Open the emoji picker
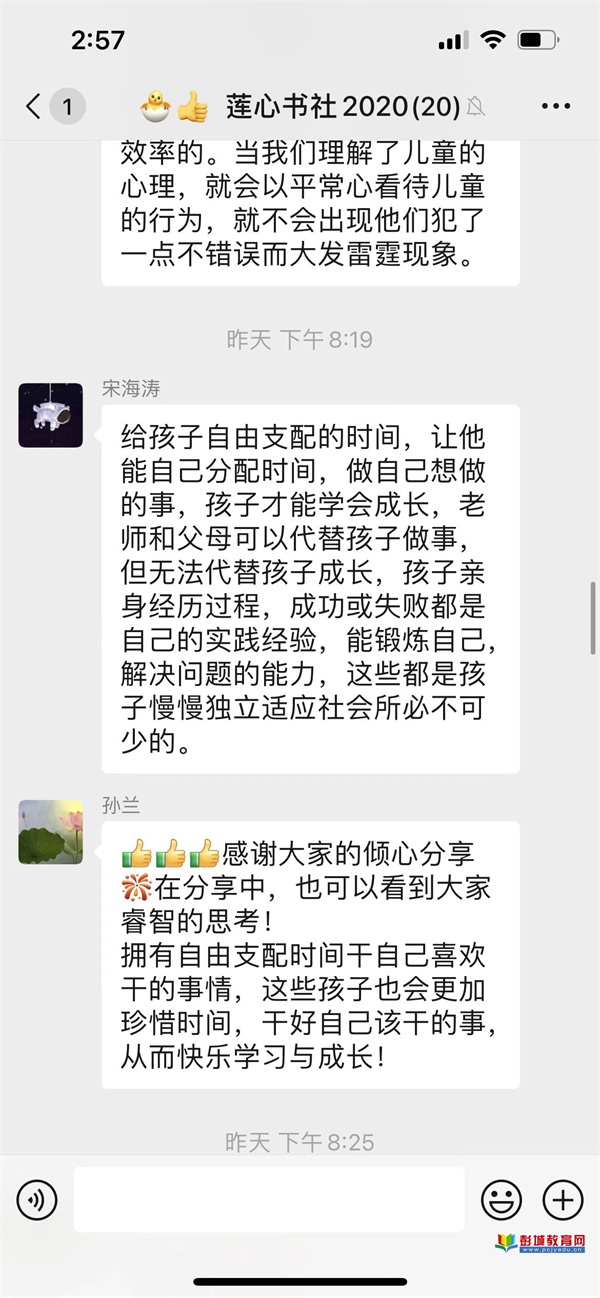 pyautogui.click(x=502, y=1198)
